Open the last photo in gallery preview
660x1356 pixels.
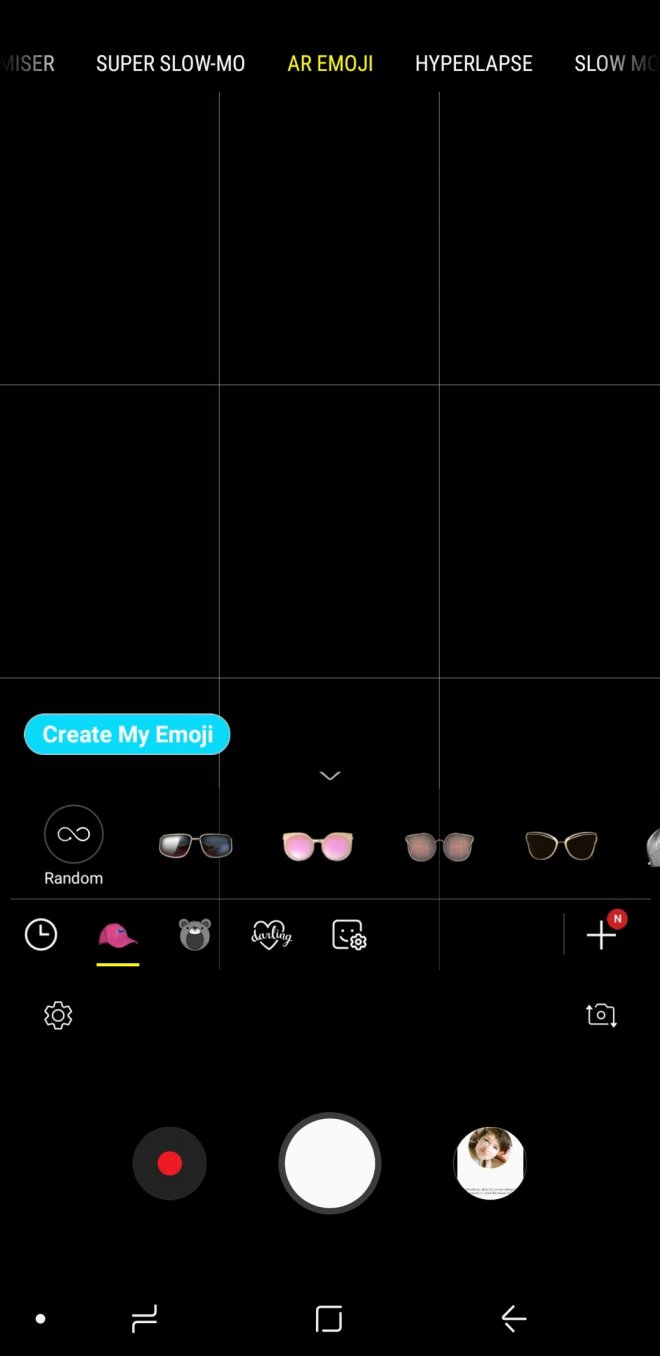490,1163
